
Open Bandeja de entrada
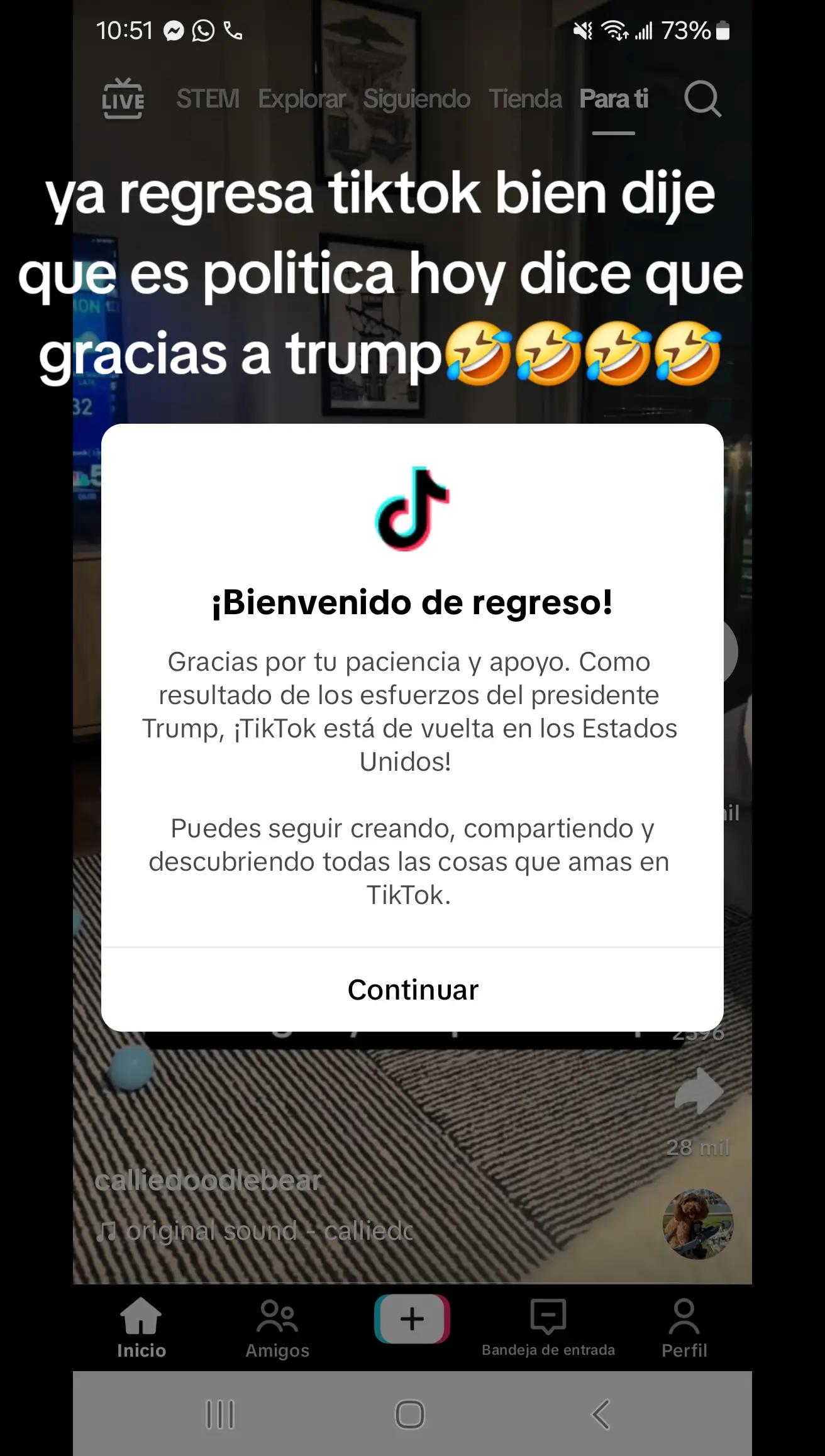point(548,1326)
